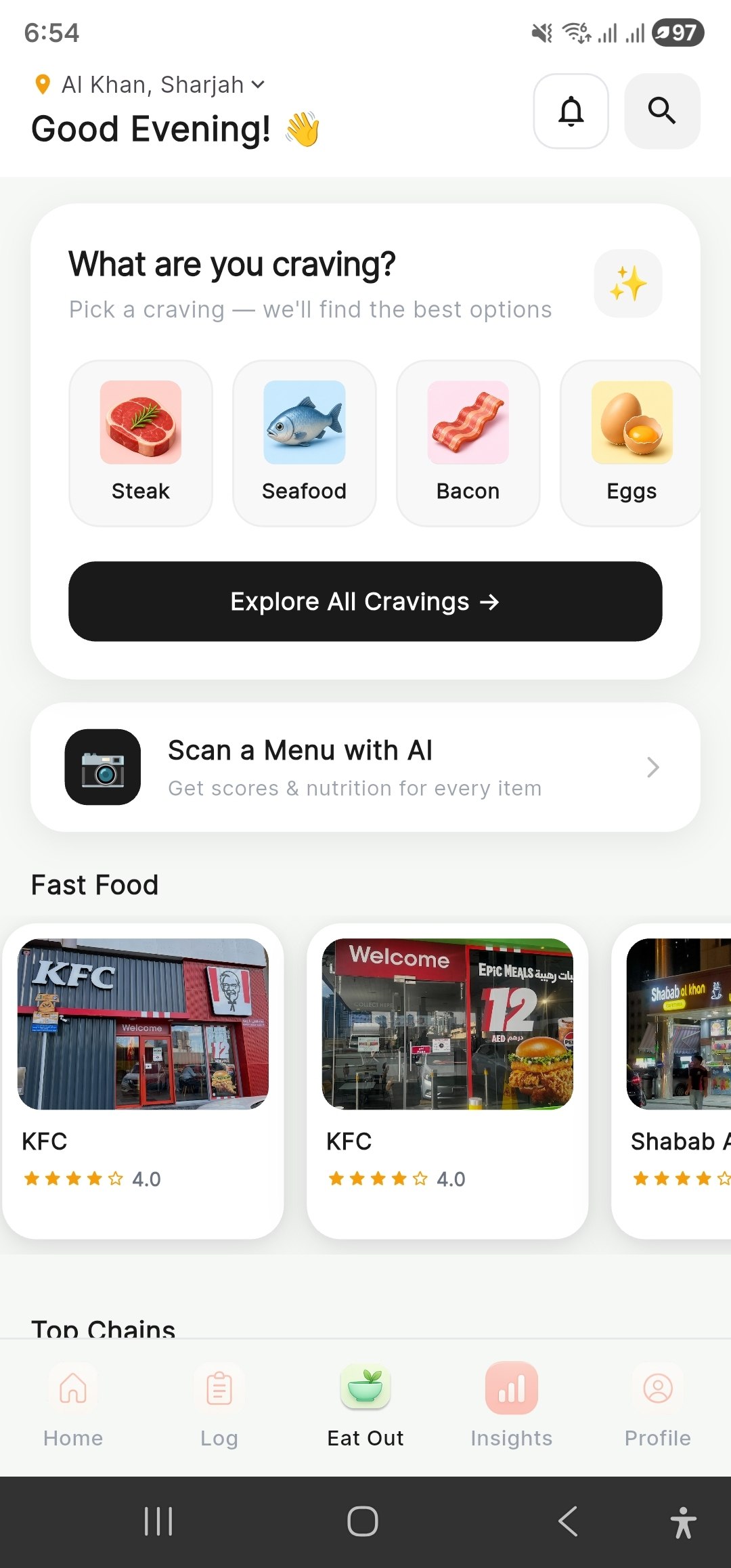Open Scan a Menu with AI
This screenshot has height=1568, width=731.
point(365,767)
